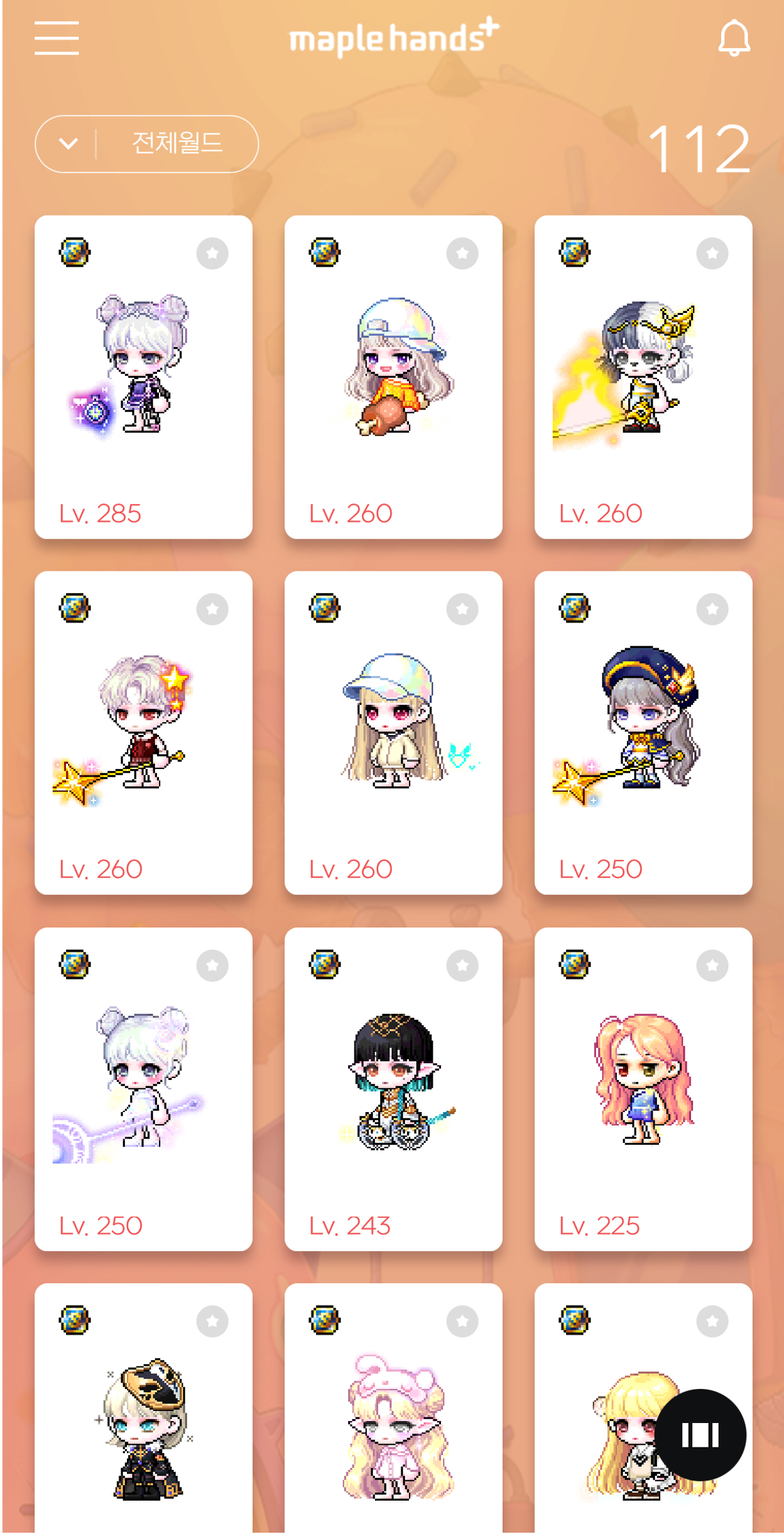Star the pirate hat character
The width and height of the screenshot is (784, 1534).
tap(212, 1321)
